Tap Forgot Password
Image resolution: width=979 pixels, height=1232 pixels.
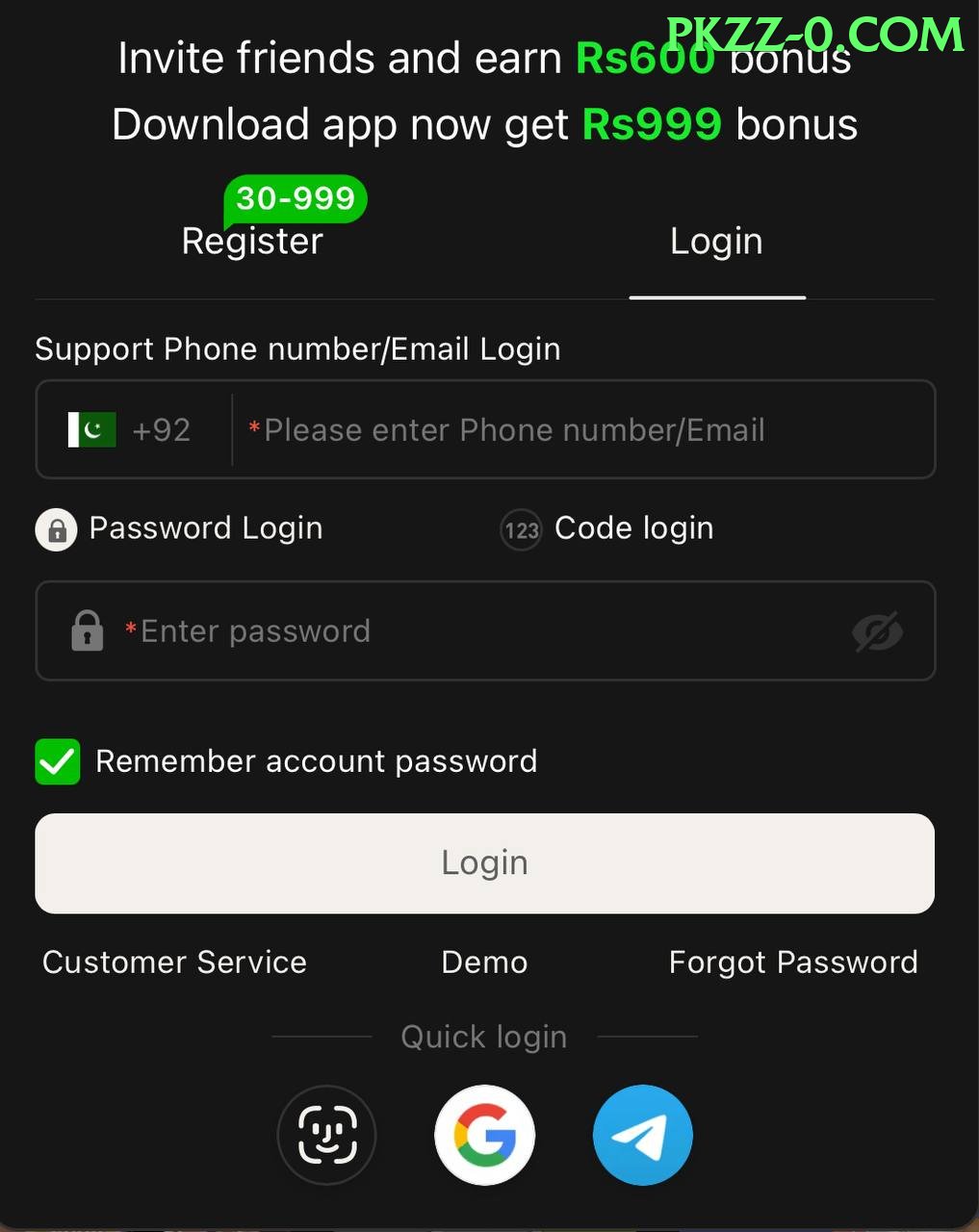793,962
